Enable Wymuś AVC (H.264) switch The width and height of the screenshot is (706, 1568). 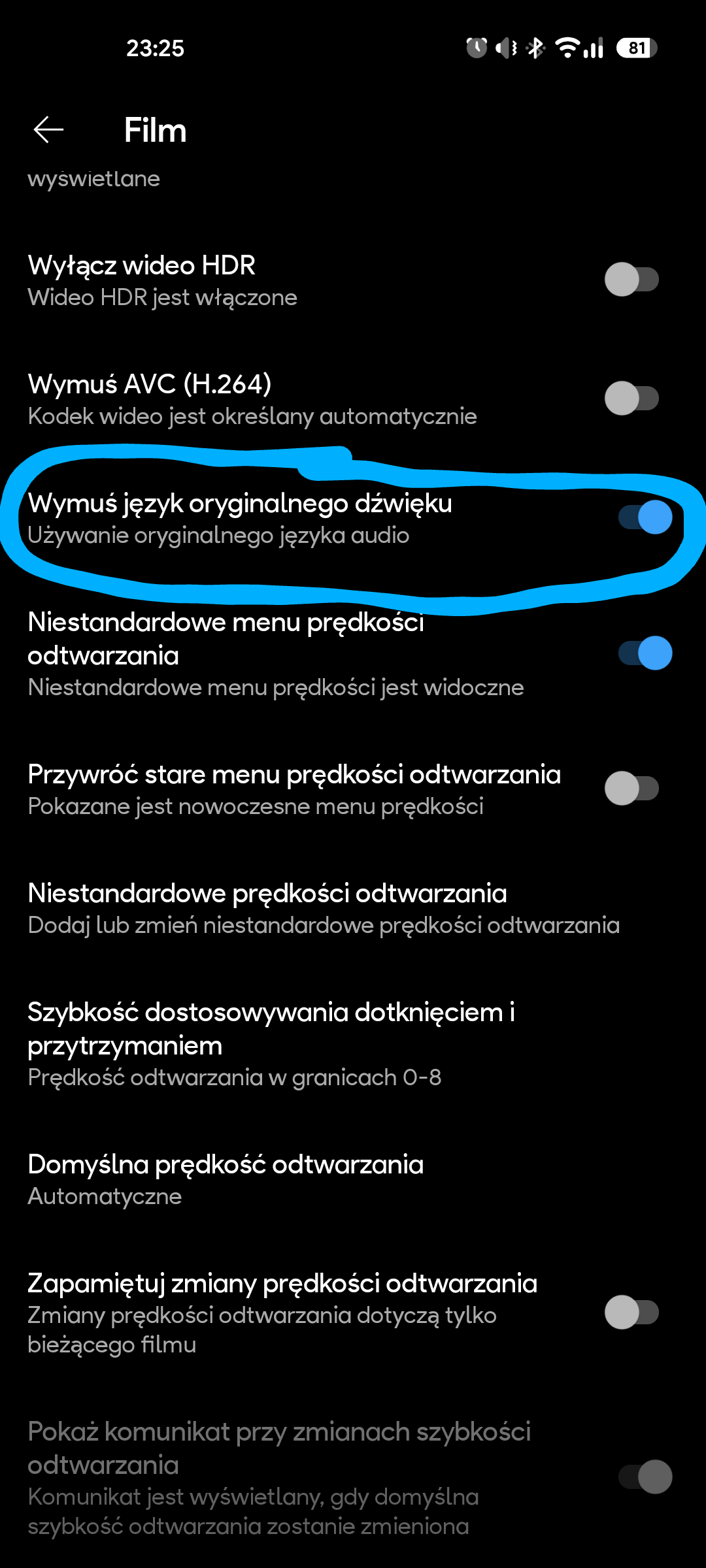(x=631, y=399)
